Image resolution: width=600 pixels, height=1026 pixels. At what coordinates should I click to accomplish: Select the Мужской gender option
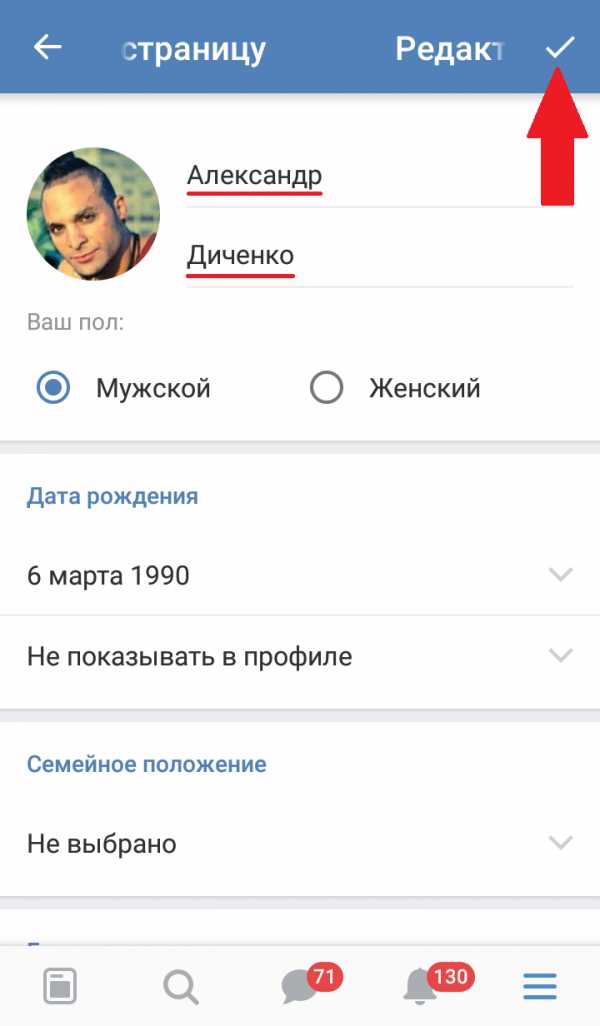point(53,388)
